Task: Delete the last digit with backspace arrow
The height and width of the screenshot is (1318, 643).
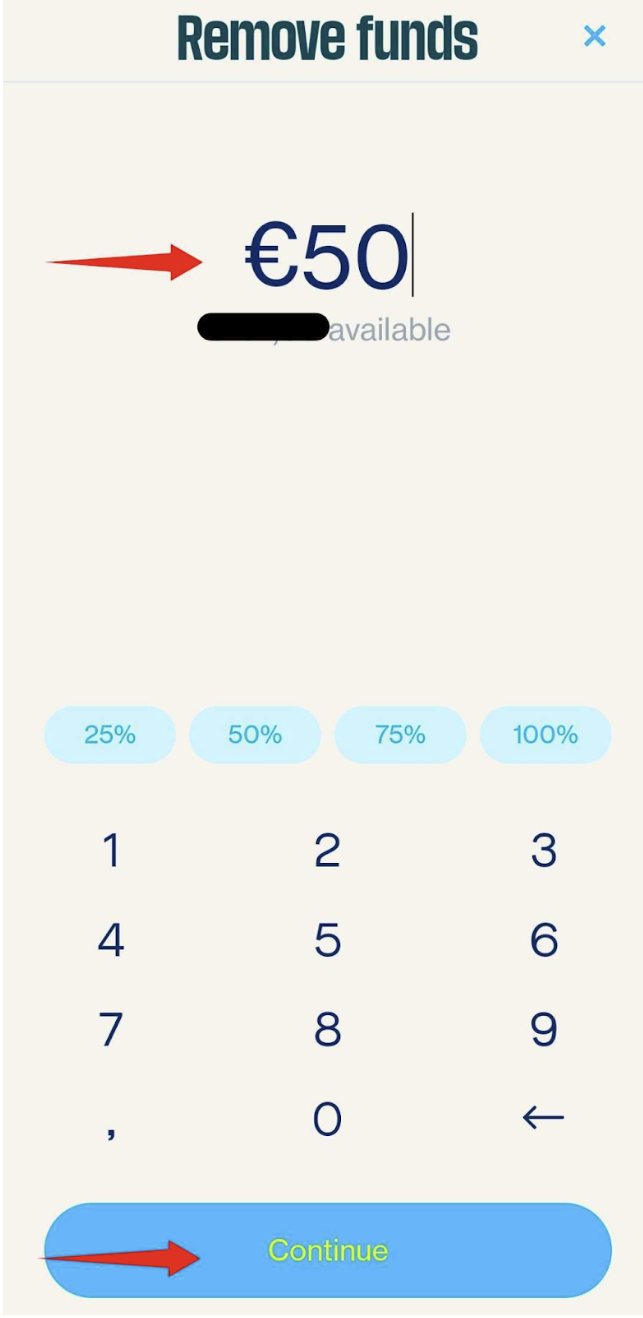Action: click(x=543, y=1118)
